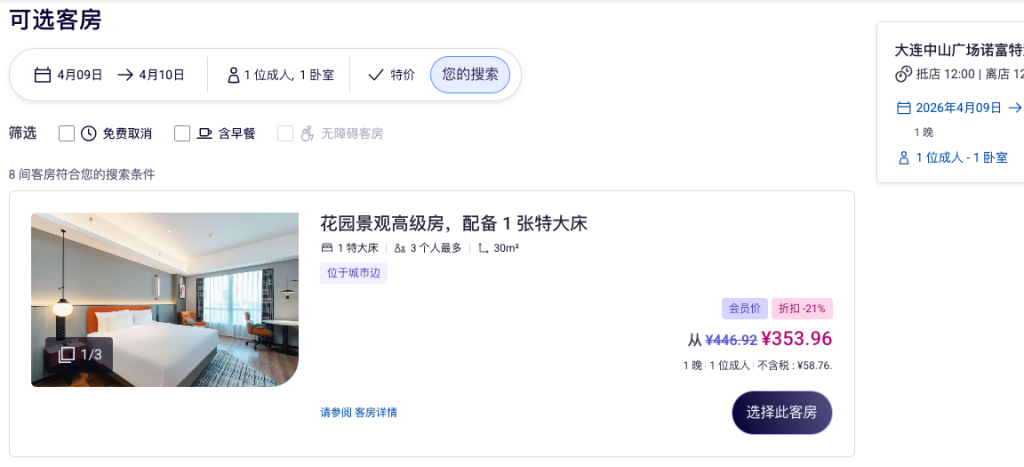Edit the 2026年4月09日 stay dates in sidebar
This screenshot has height=467, width=1024.
pyautogui.click(x=958, y=108)
